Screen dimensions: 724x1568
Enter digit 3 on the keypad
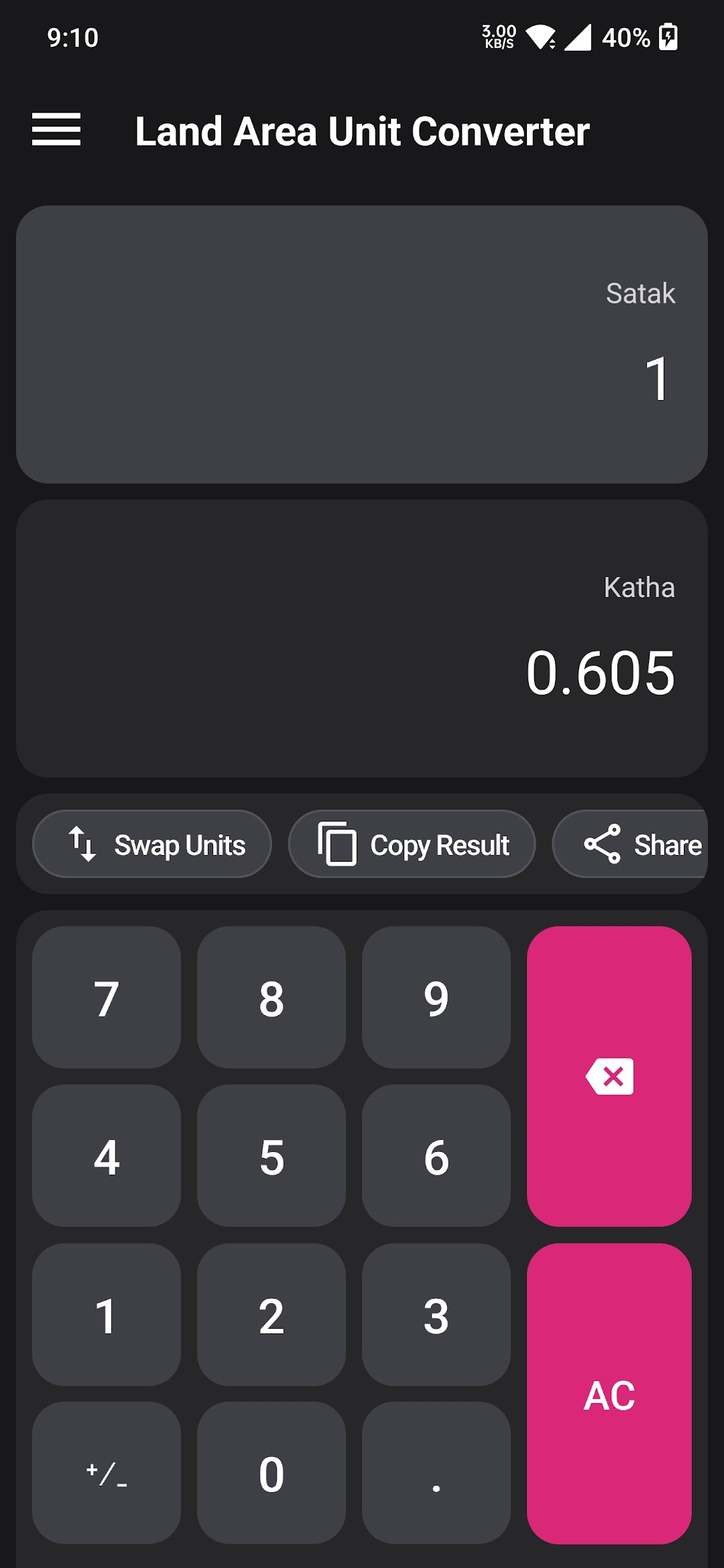point(436,1315)
